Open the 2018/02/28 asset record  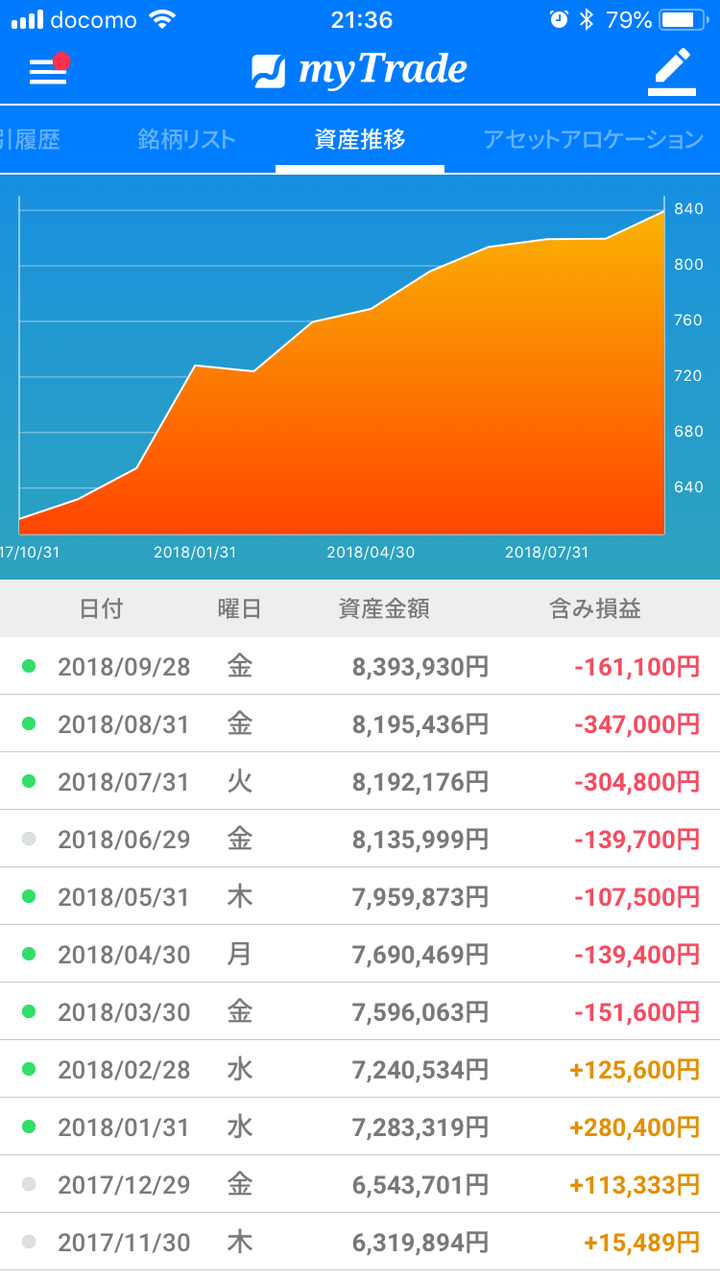(x=360, y=1069)
